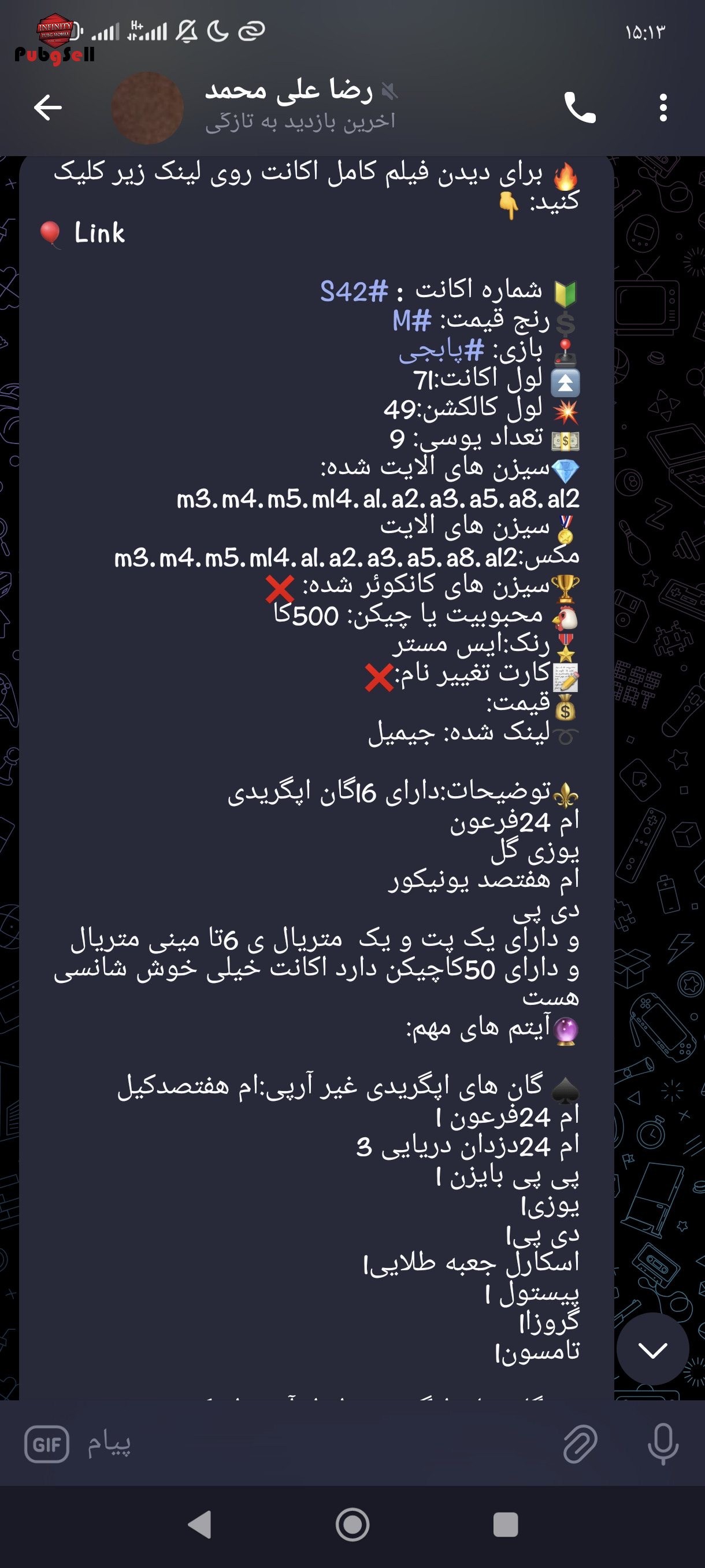Record a voice message with the microphone

(x=663, y=1444)
